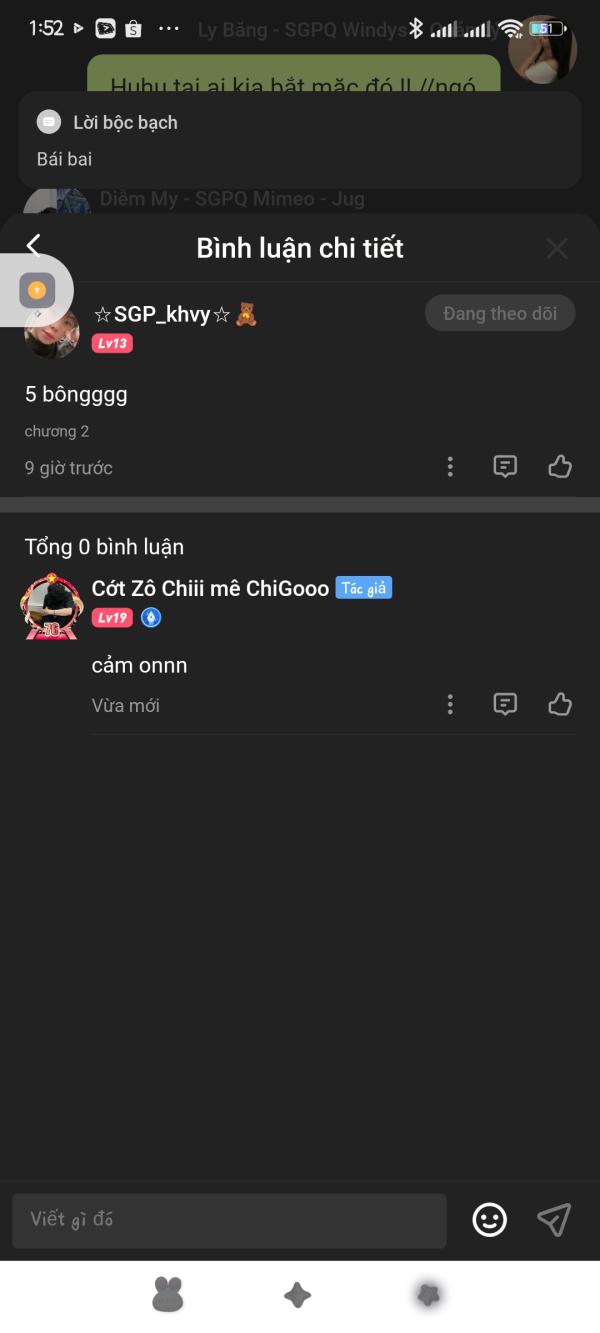600x1333 pixels.
Task: Tap the Đang theo dõi button
Action: pos(500,313)
